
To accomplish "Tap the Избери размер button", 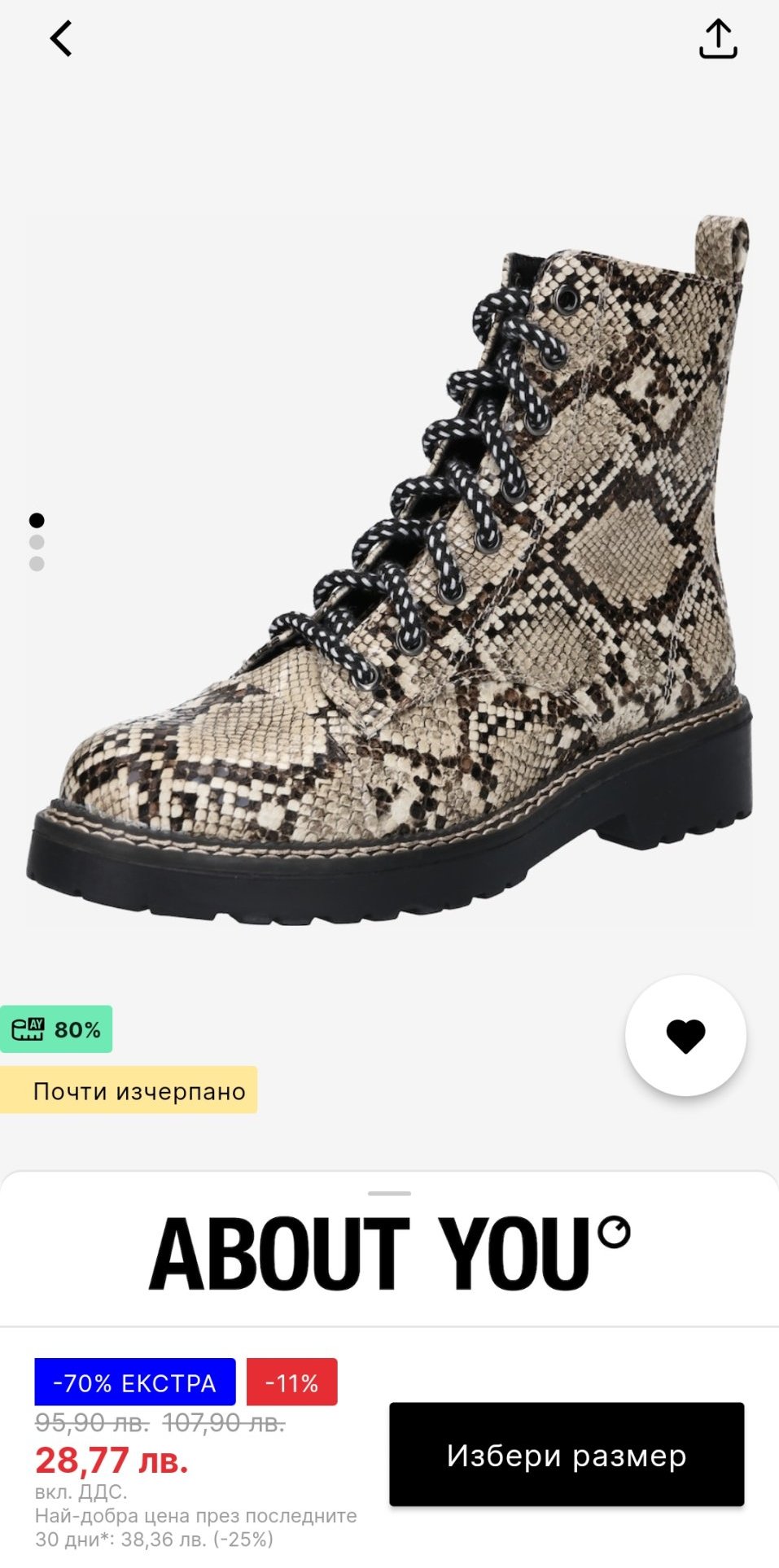I will (567, 1454).
